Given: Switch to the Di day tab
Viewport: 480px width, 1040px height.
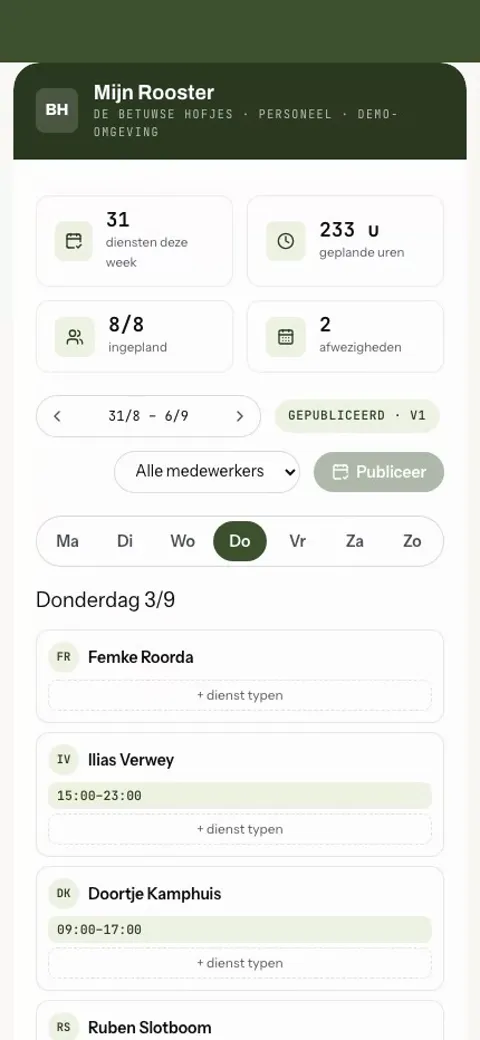Looking at the screenshot, I should coord(125,541).
